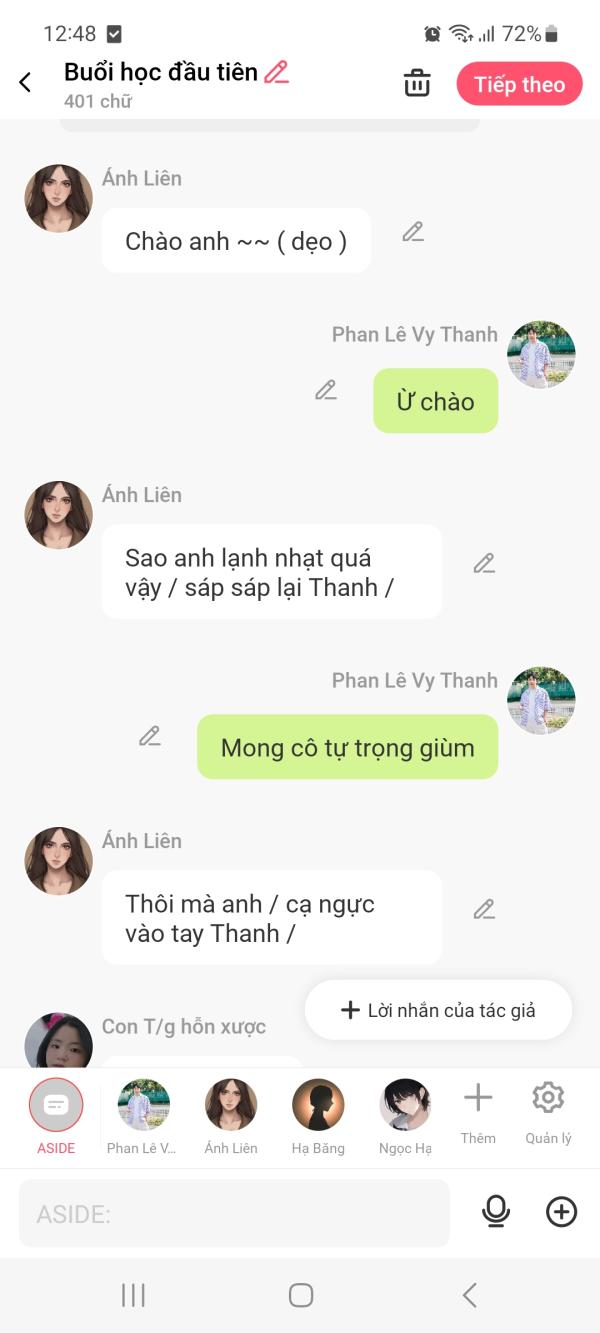600x1333 pixels.
Task: Delete with the trash can icon
Action: 417,84
